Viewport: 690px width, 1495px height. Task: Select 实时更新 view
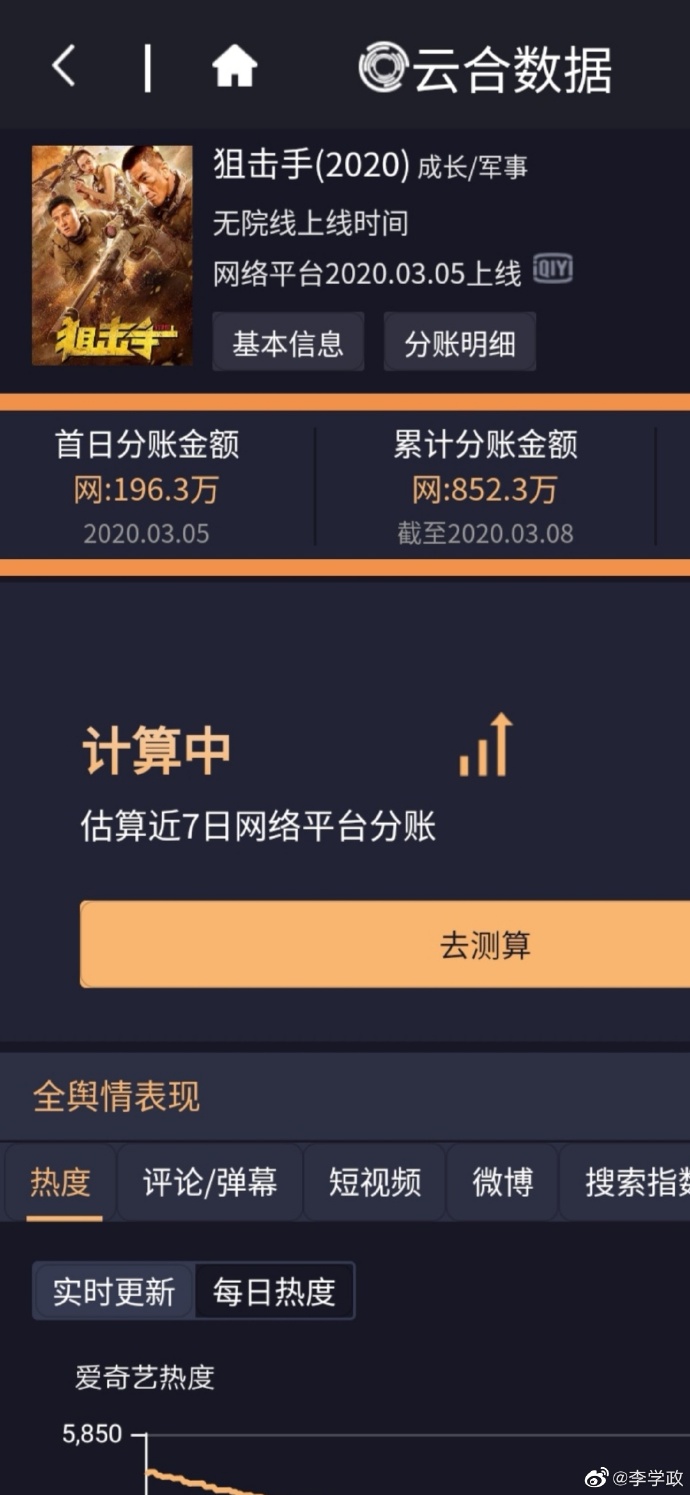[114, 1291]
